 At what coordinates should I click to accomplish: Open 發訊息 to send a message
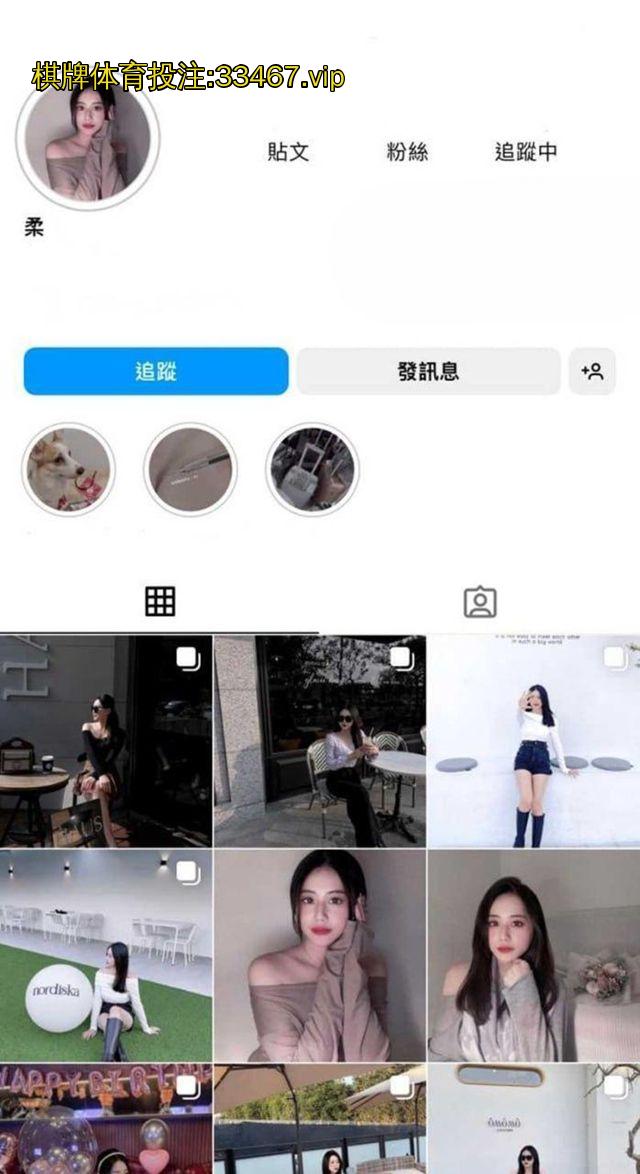428,372
